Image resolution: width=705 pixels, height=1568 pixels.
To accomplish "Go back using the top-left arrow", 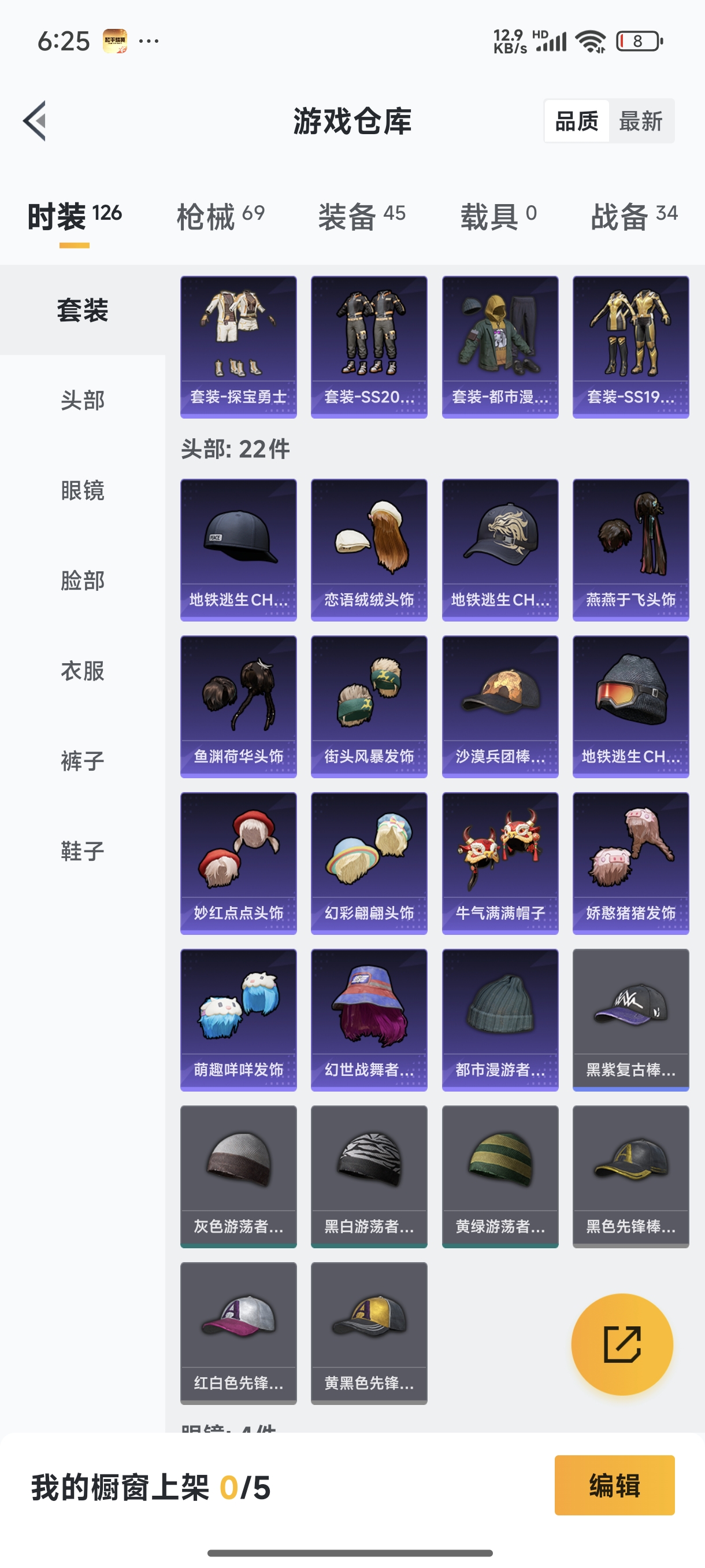I will coord(35,120).
